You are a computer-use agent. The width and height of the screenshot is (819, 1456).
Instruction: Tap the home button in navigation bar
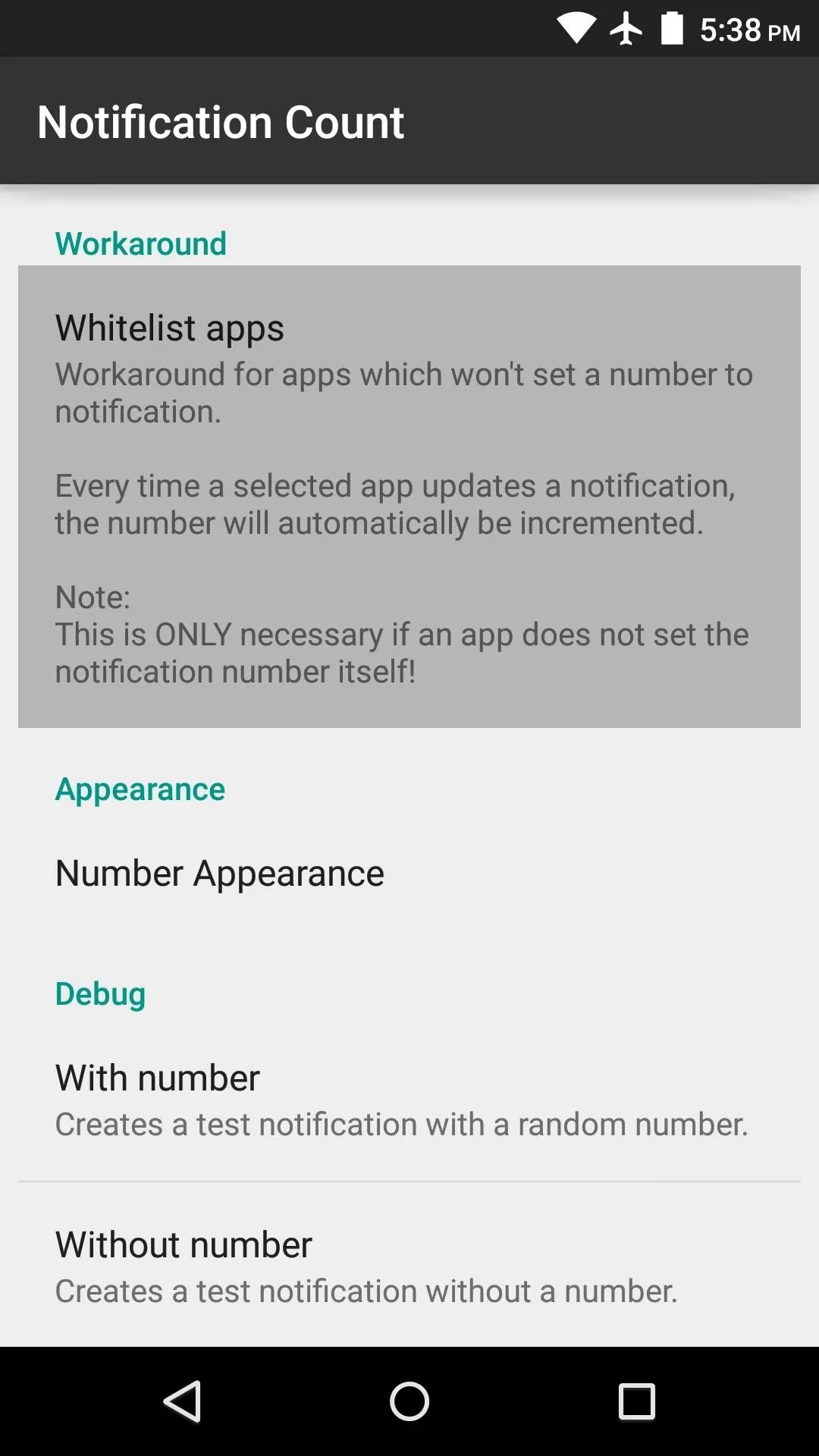409,1401
